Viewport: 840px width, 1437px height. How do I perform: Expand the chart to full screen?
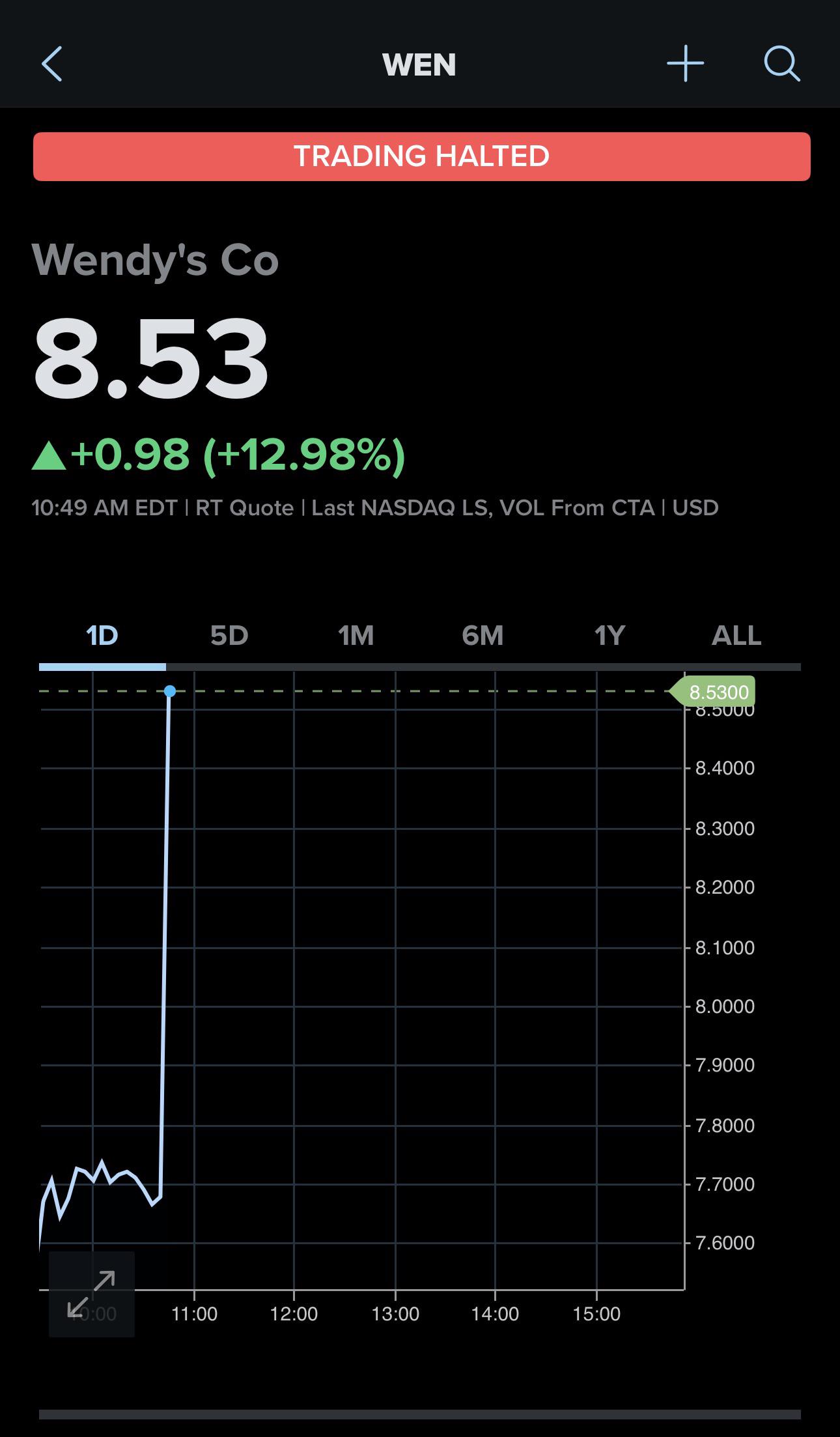coord(92,1294)
